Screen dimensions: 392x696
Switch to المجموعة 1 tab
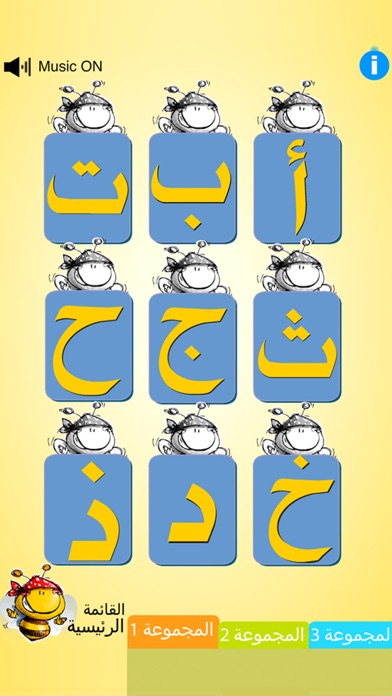(173, 632)
